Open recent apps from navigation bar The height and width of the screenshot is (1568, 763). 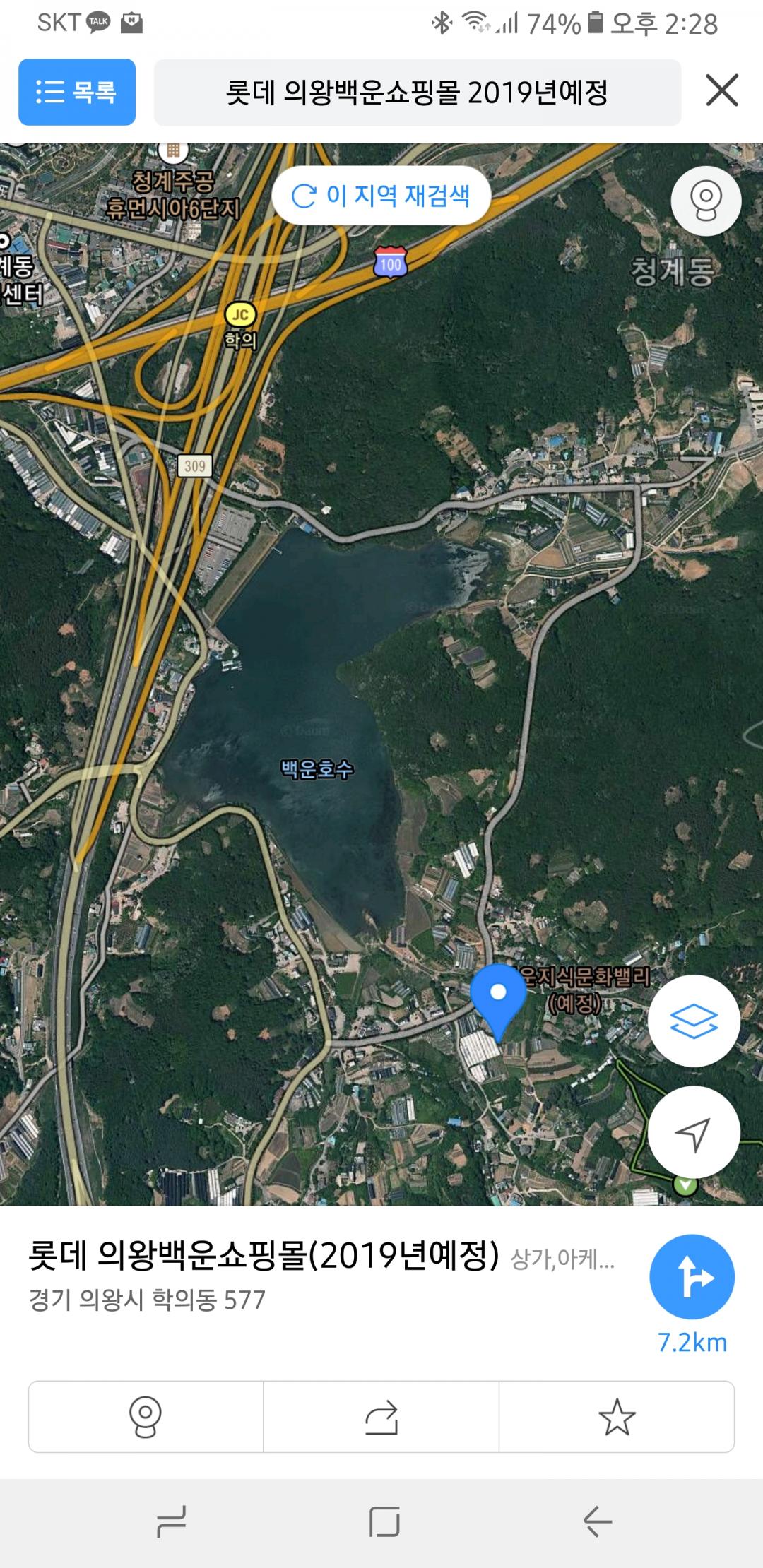click(x=171, y=1521)
